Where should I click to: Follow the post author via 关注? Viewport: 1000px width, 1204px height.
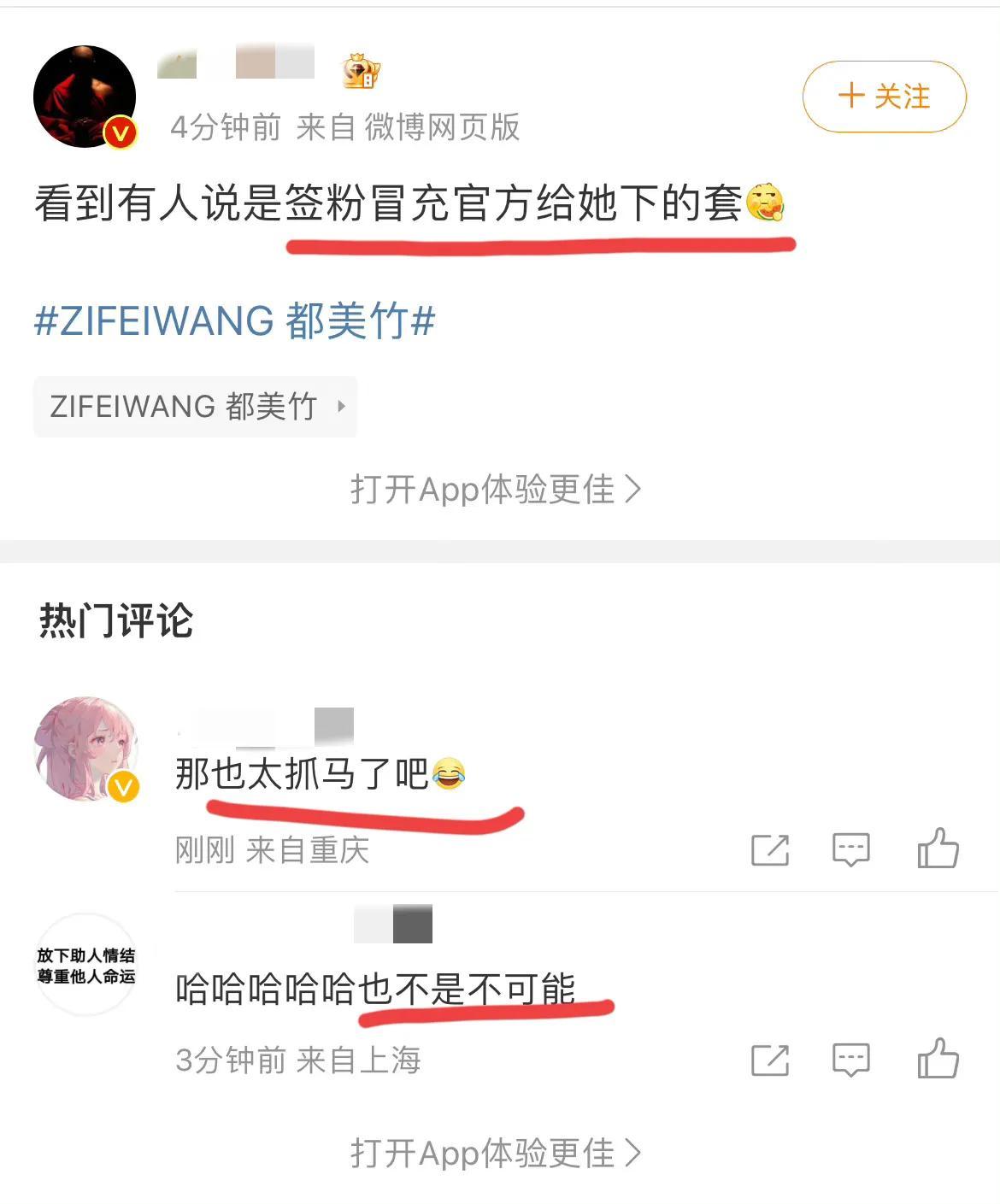(884, 97)
